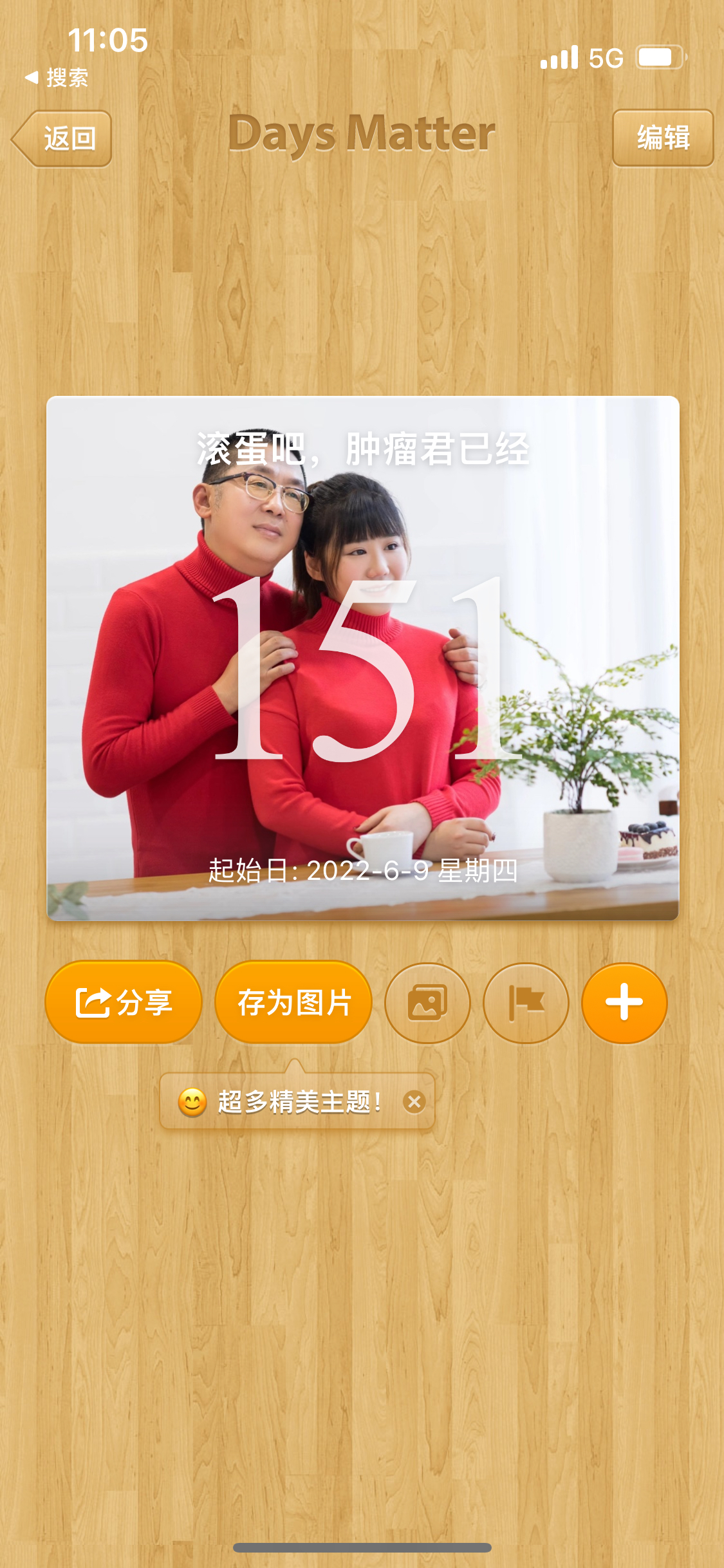This screenshot has height=1568, width=724.
Task: Tap the flag icon button
Action: coord(526,1002)
